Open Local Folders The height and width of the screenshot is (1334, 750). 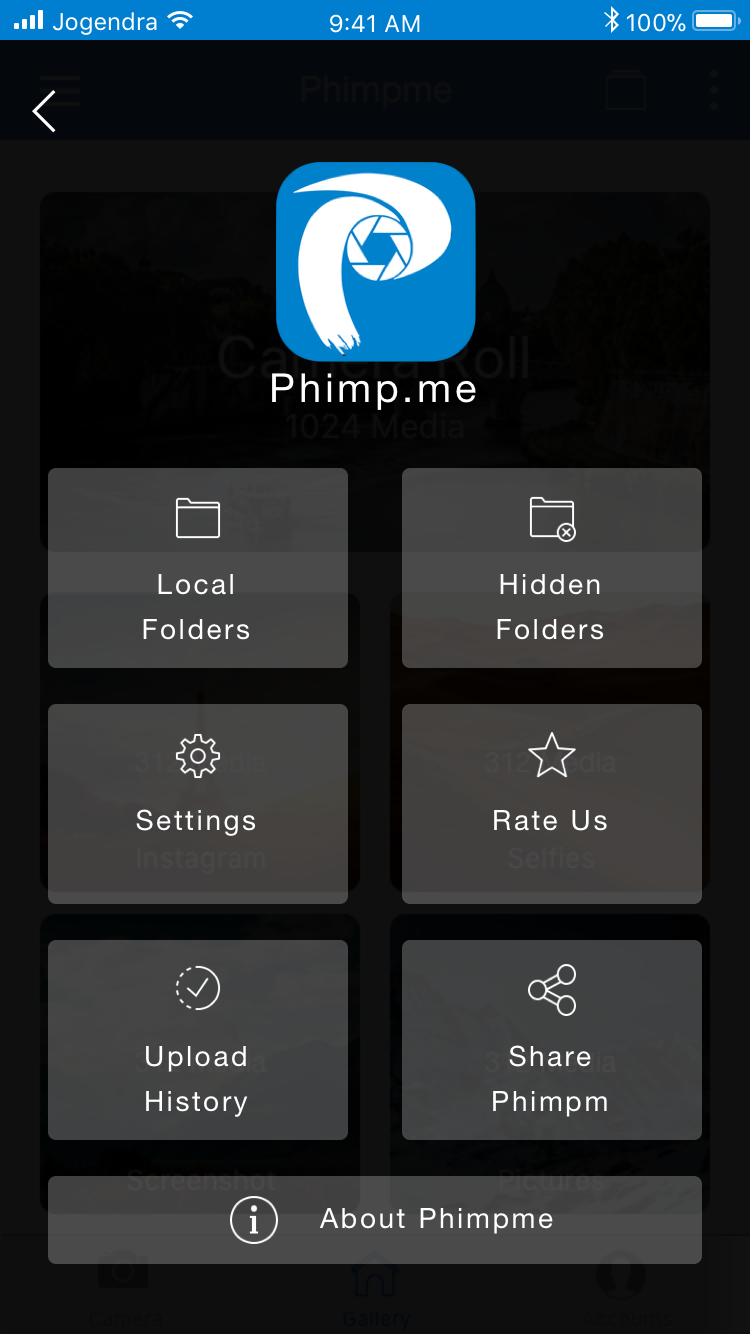(198, 568)
